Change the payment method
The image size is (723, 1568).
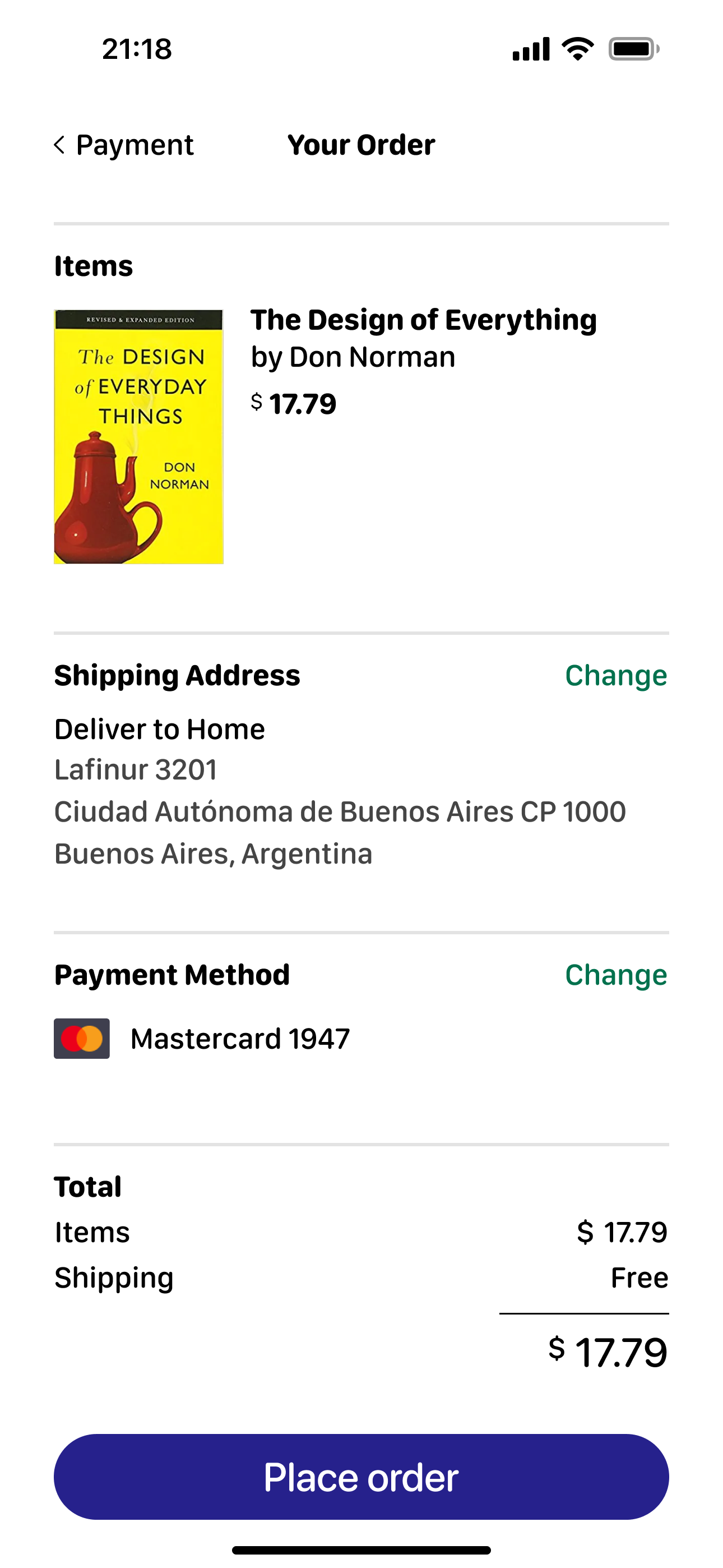615,975
